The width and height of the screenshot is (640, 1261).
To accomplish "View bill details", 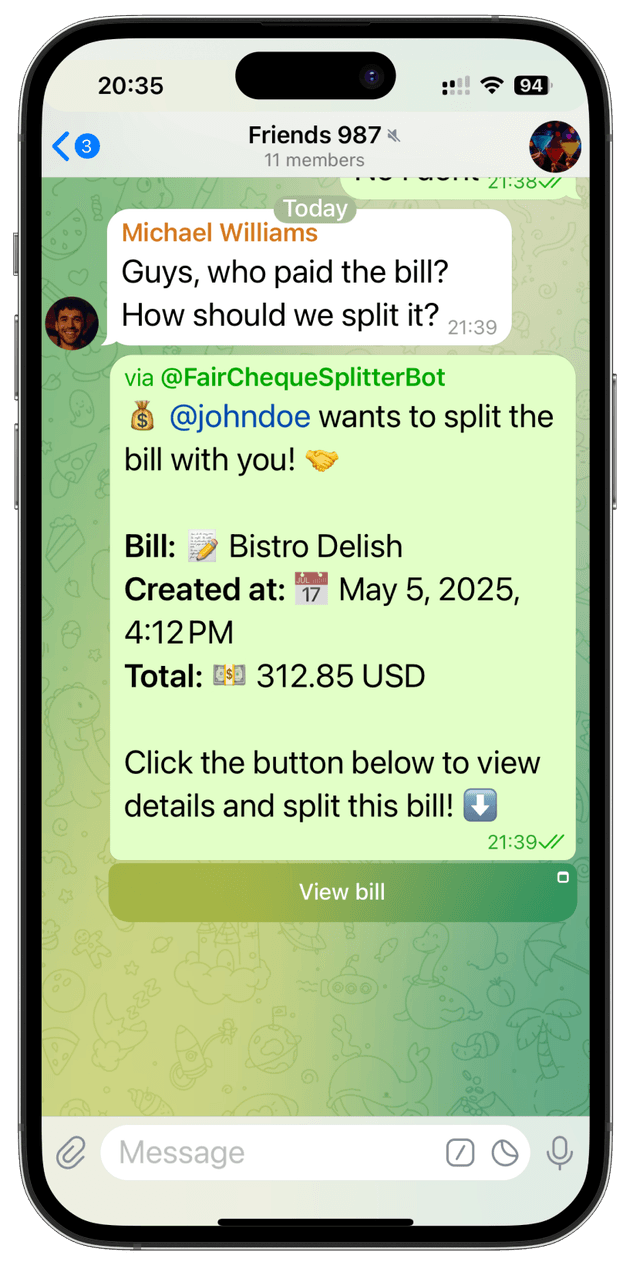I will pyautogui.click(x=342, y=892).
